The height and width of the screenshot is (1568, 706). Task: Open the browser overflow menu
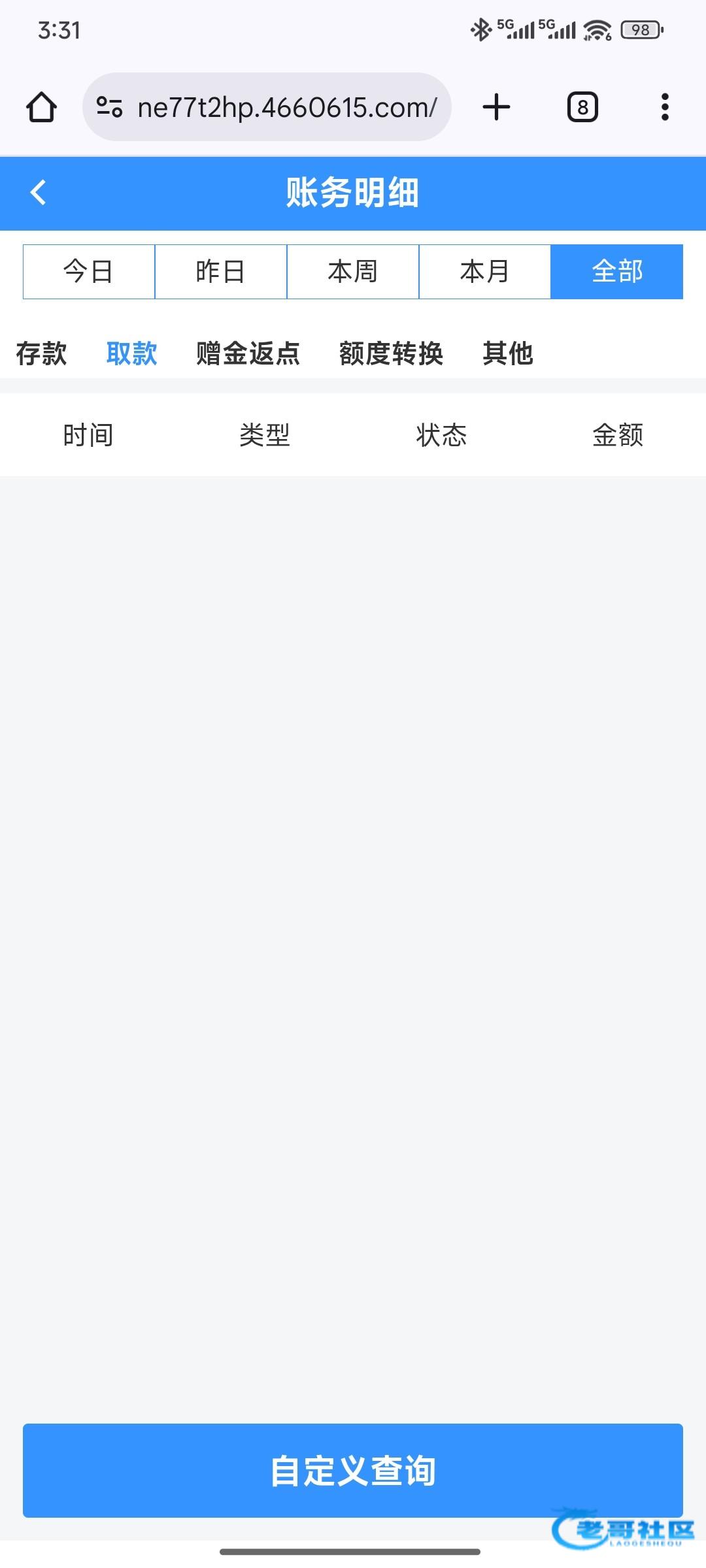coord(665,107)
